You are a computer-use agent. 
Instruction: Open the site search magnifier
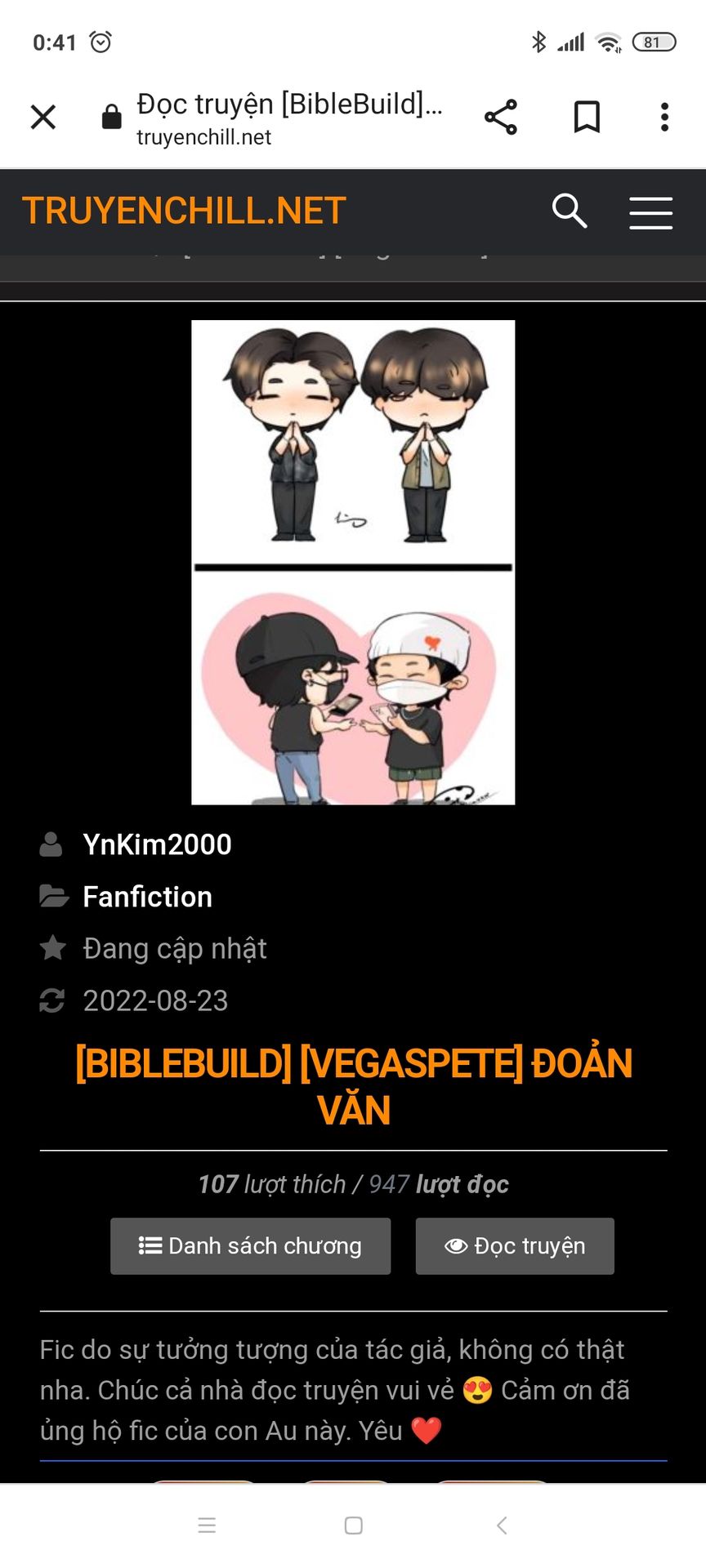coord(570,211)
